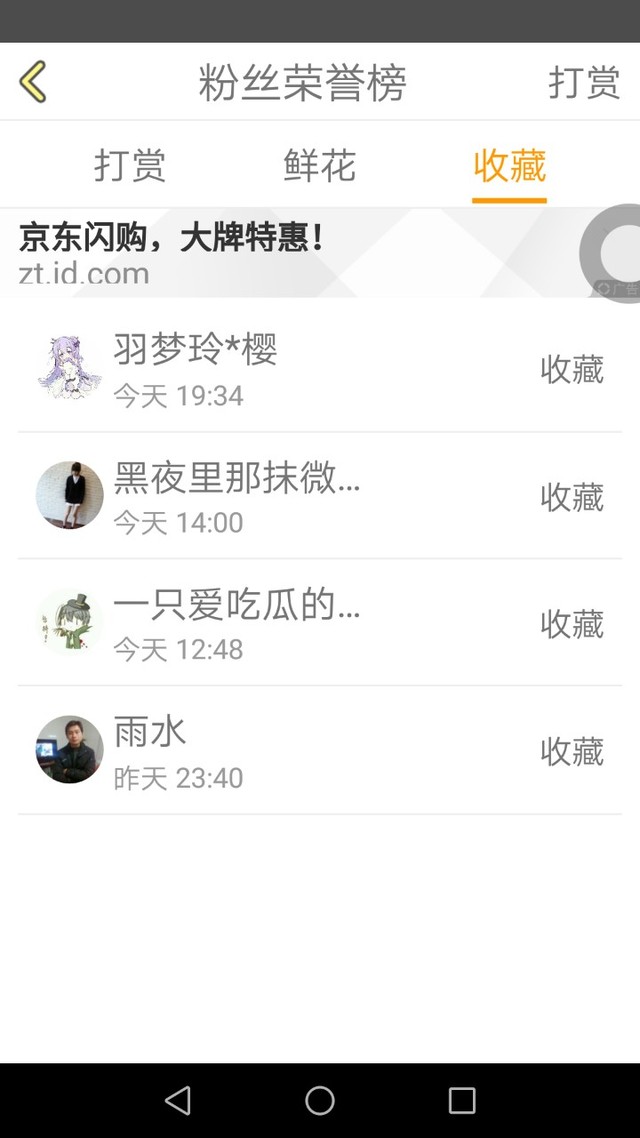Tap 打赏 in the top bar
Image resolution: width=640 pixels, height=1138 pixels.
[x=584, y=82]
